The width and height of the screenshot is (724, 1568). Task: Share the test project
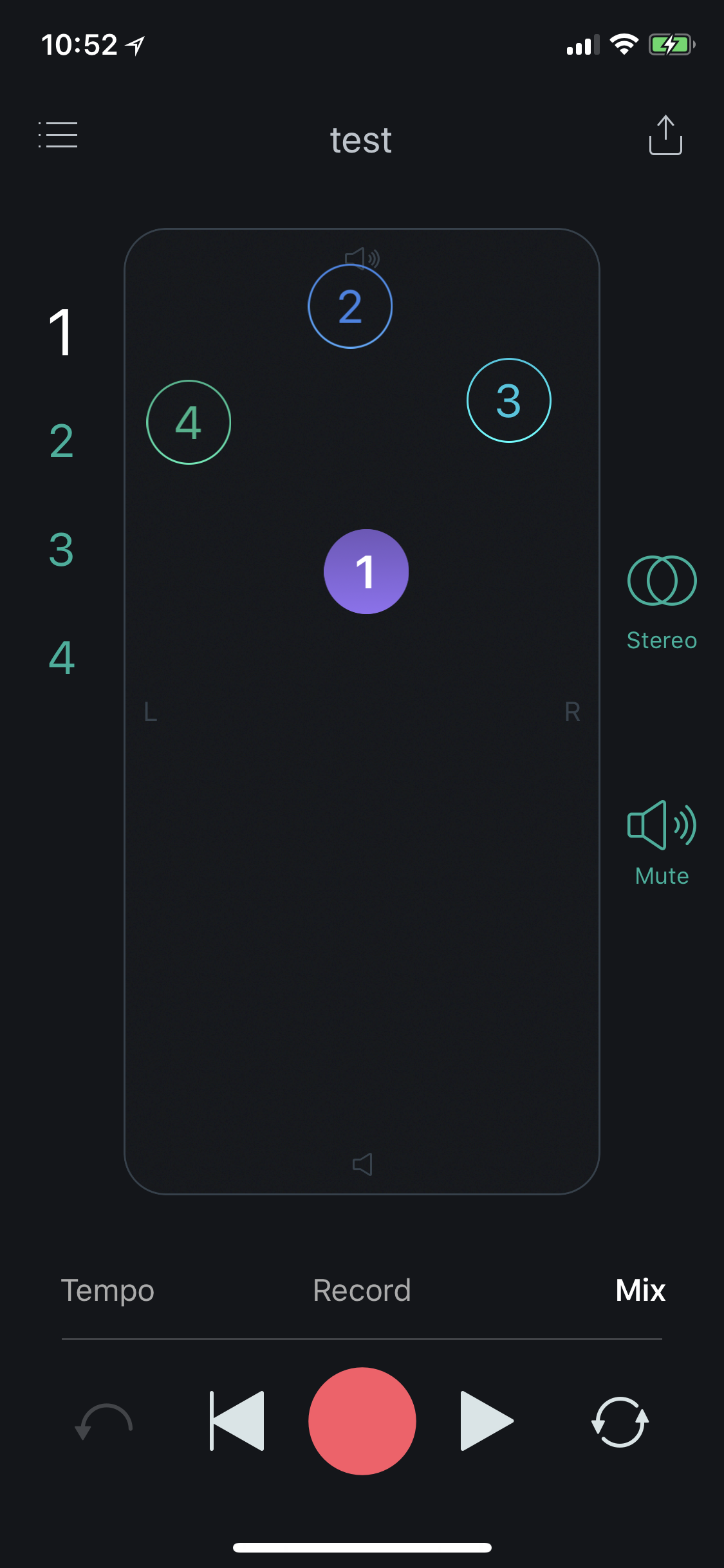665,135
